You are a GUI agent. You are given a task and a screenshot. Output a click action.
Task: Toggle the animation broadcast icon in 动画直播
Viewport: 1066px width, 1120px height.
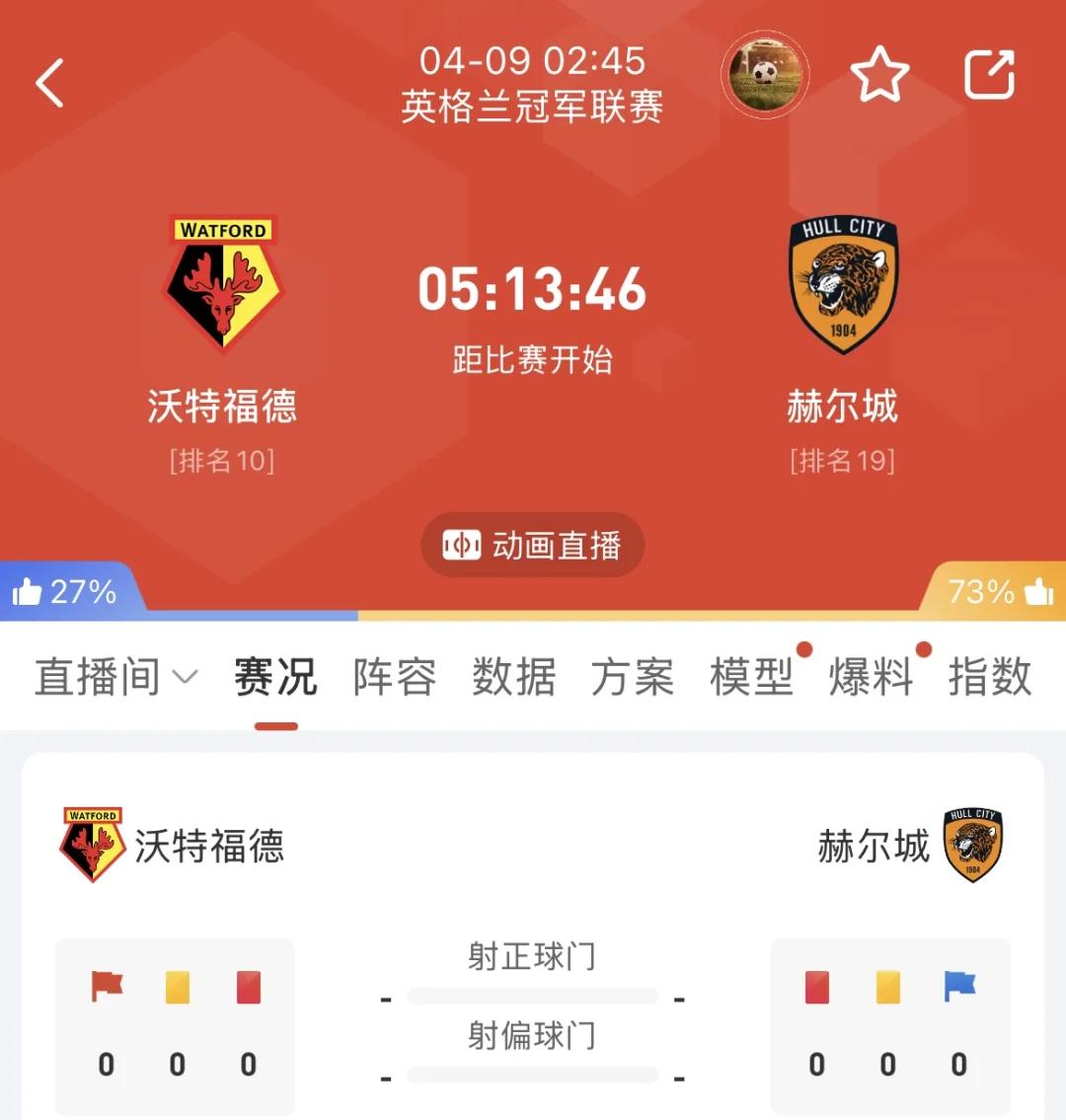pyautogui.click(x=465, y=544)
